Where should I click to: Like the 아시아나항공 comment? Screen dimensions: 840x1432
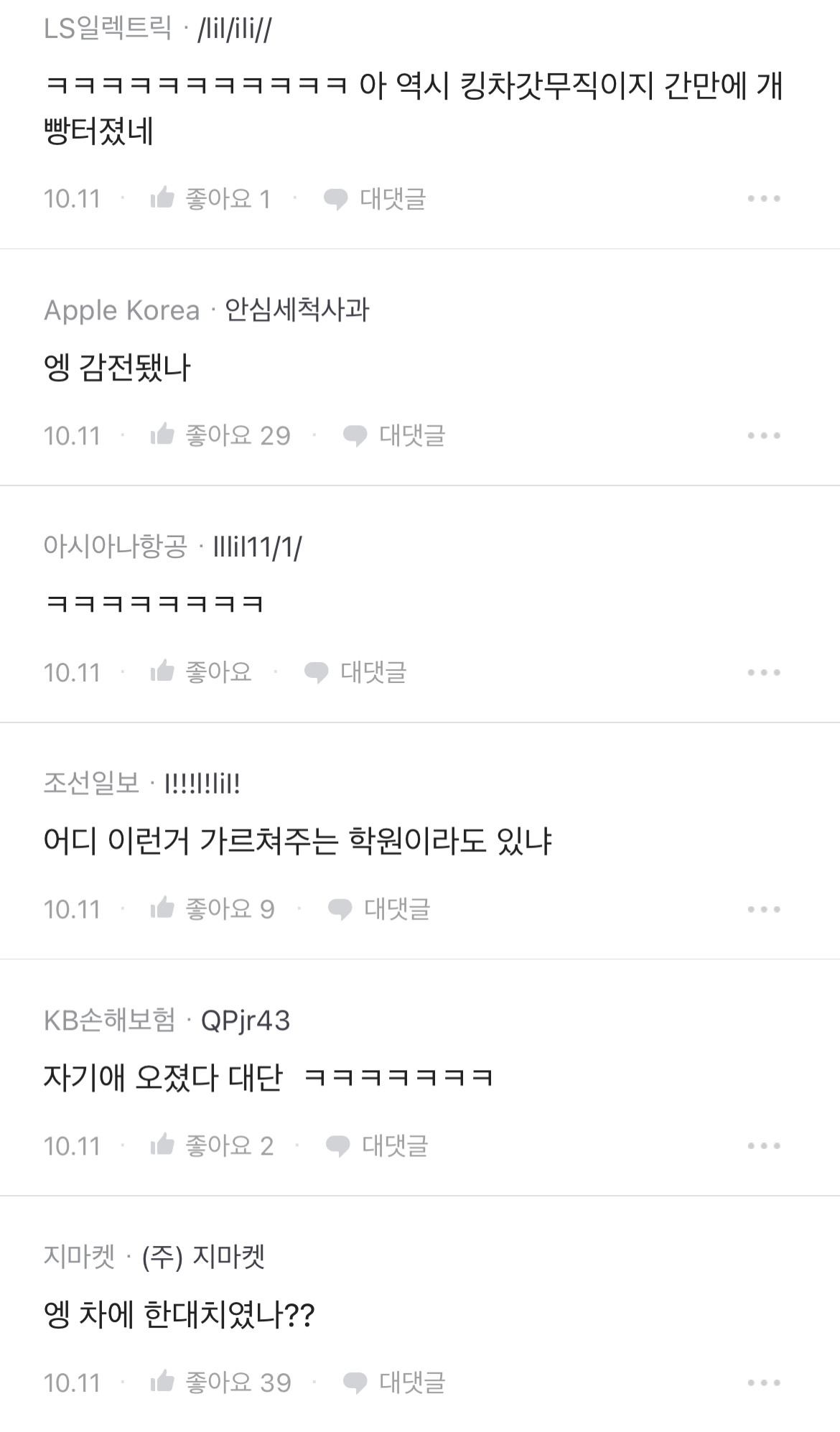click(x=201, y=672)
